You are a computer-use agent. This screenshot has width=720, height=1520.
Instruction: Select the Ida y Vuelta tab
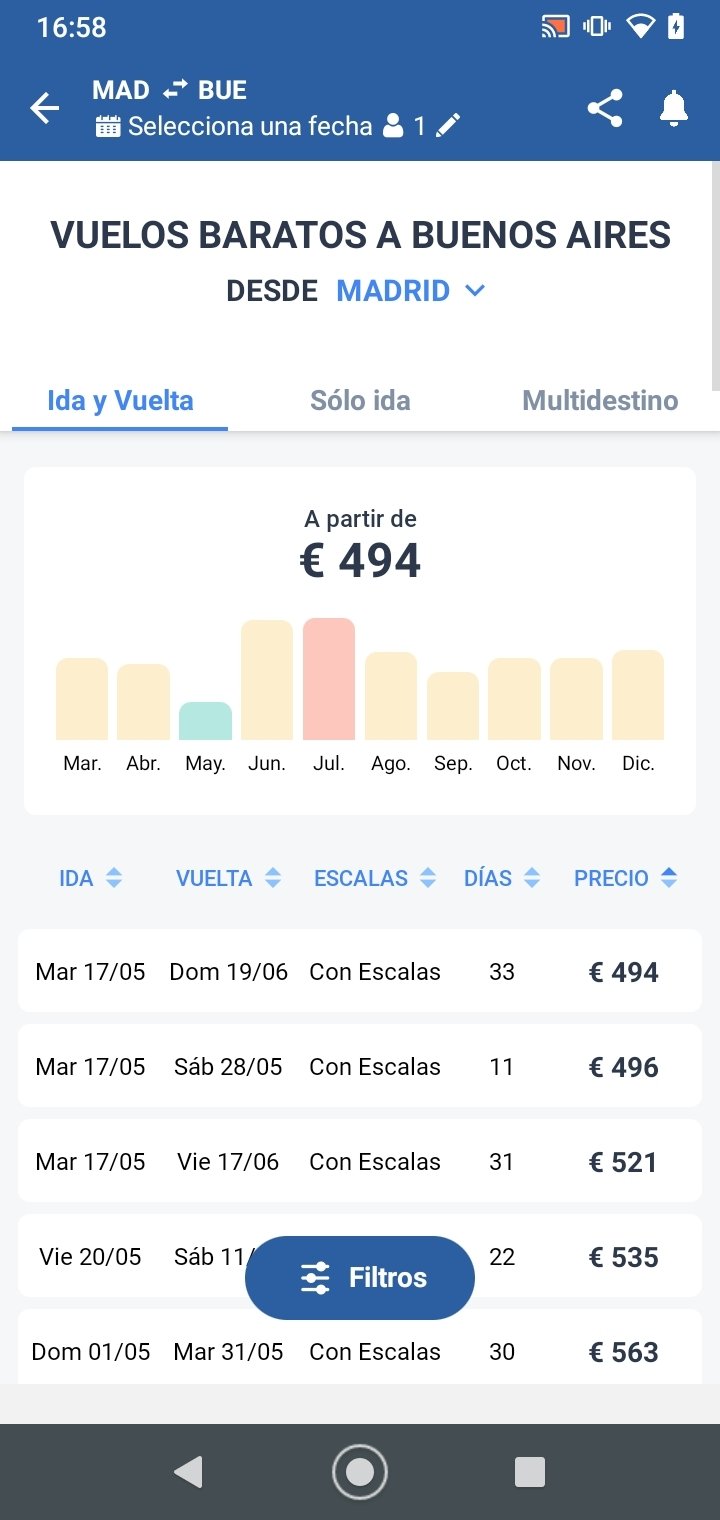coord(120,401)
